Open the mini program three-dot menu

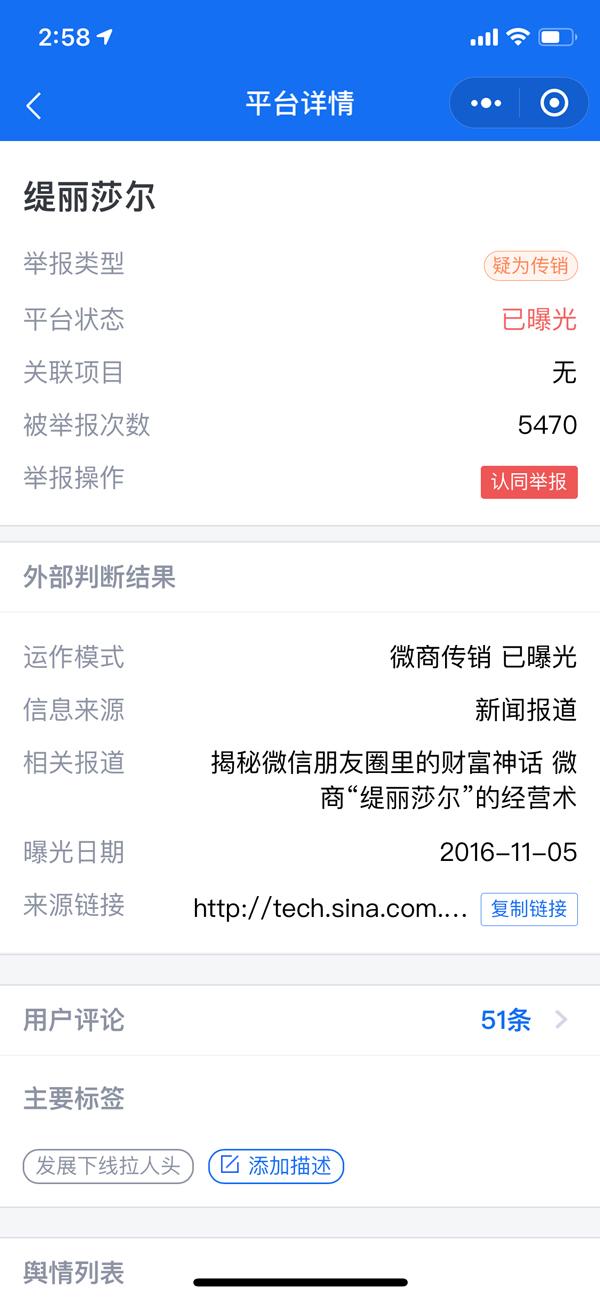tap(486, 103)
